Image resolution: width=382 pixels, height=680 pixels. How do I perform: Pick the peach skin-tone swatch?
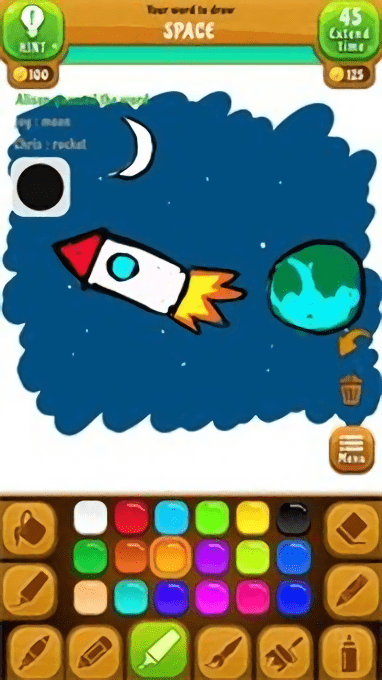tap(90, 598)
